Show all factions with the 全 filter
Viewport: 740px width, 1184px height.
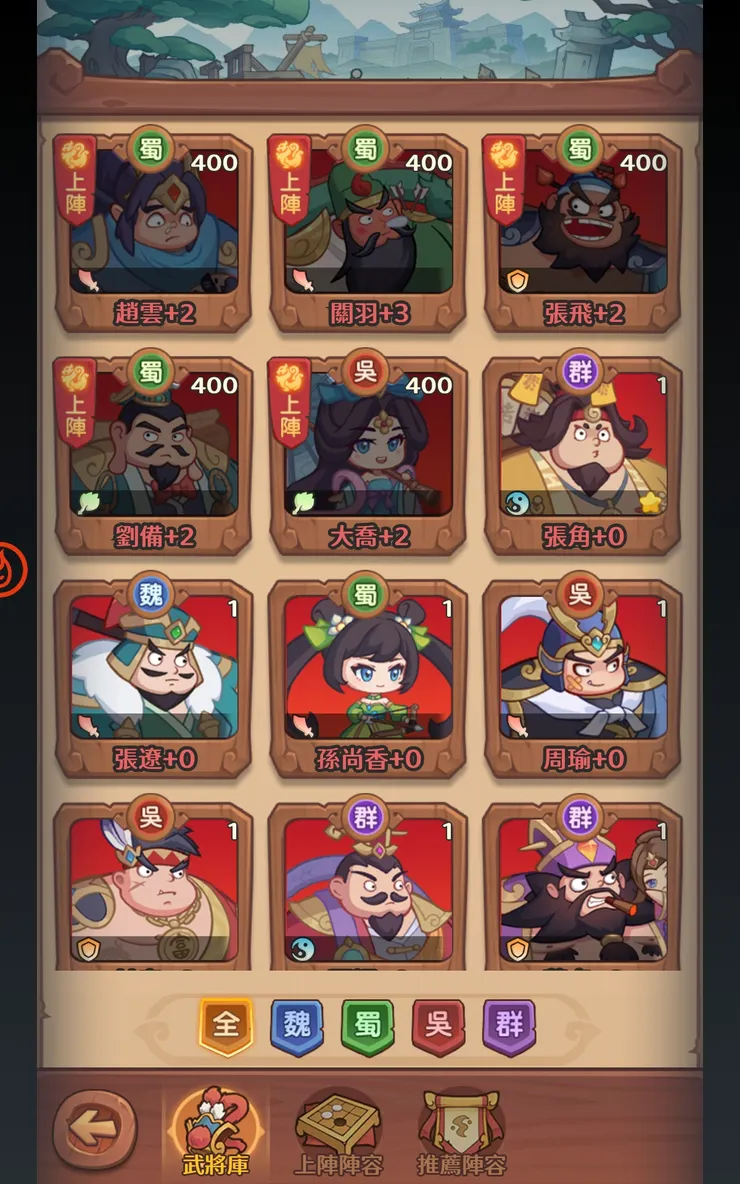point(226,1027)
